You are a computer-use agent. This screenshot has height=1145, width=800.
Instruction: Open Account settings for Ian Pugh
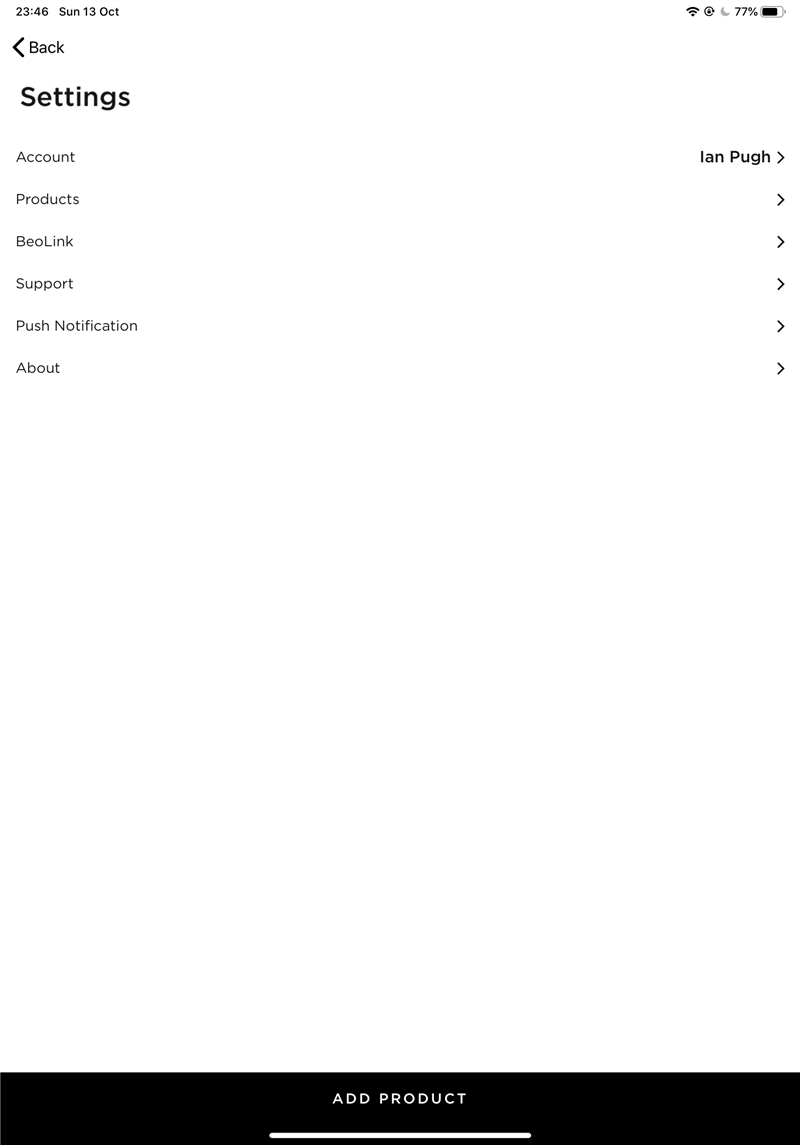(x=400, y=157)
